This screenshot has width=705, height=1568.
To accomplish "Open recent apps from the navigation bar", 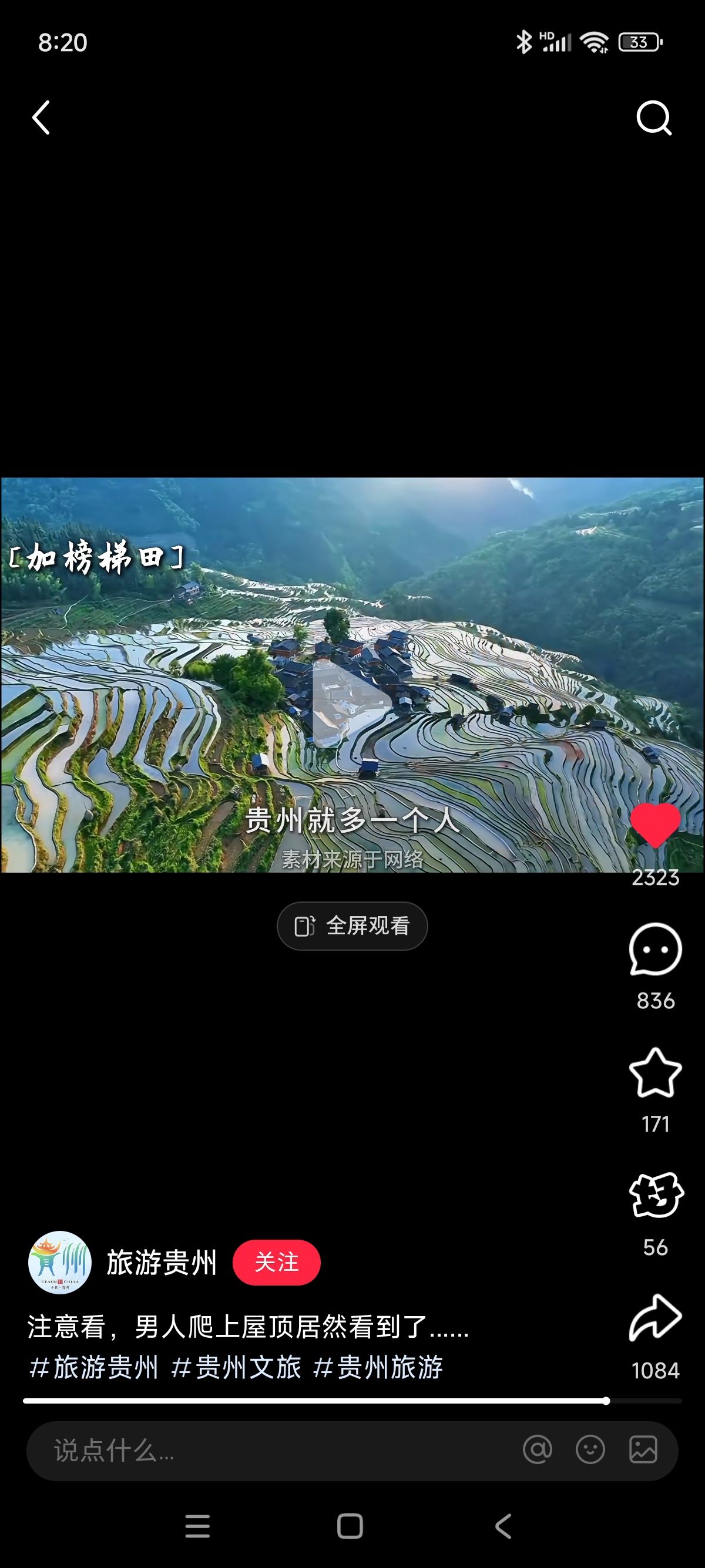I will pos(197,1526).
